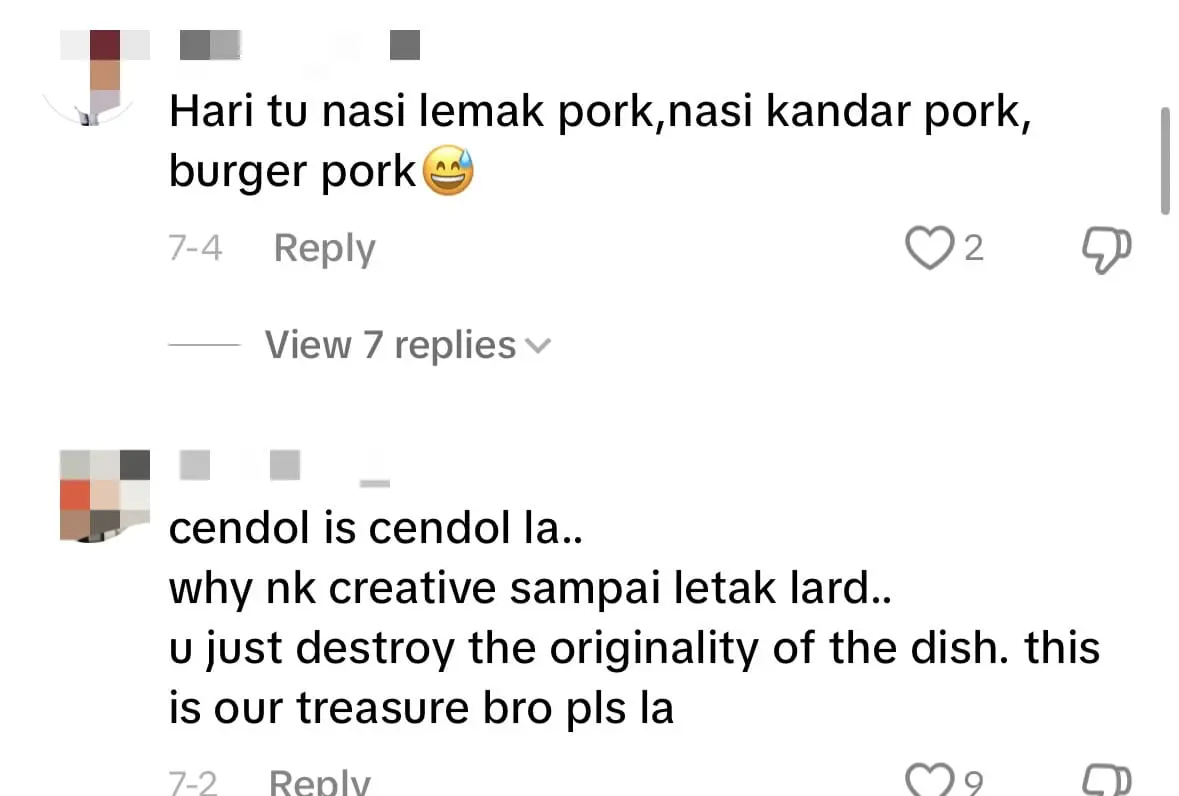Dislike the cendol is cendol comment
Image resolution: width=1179 pixels, height=796 pixels.
point(1107,782)
